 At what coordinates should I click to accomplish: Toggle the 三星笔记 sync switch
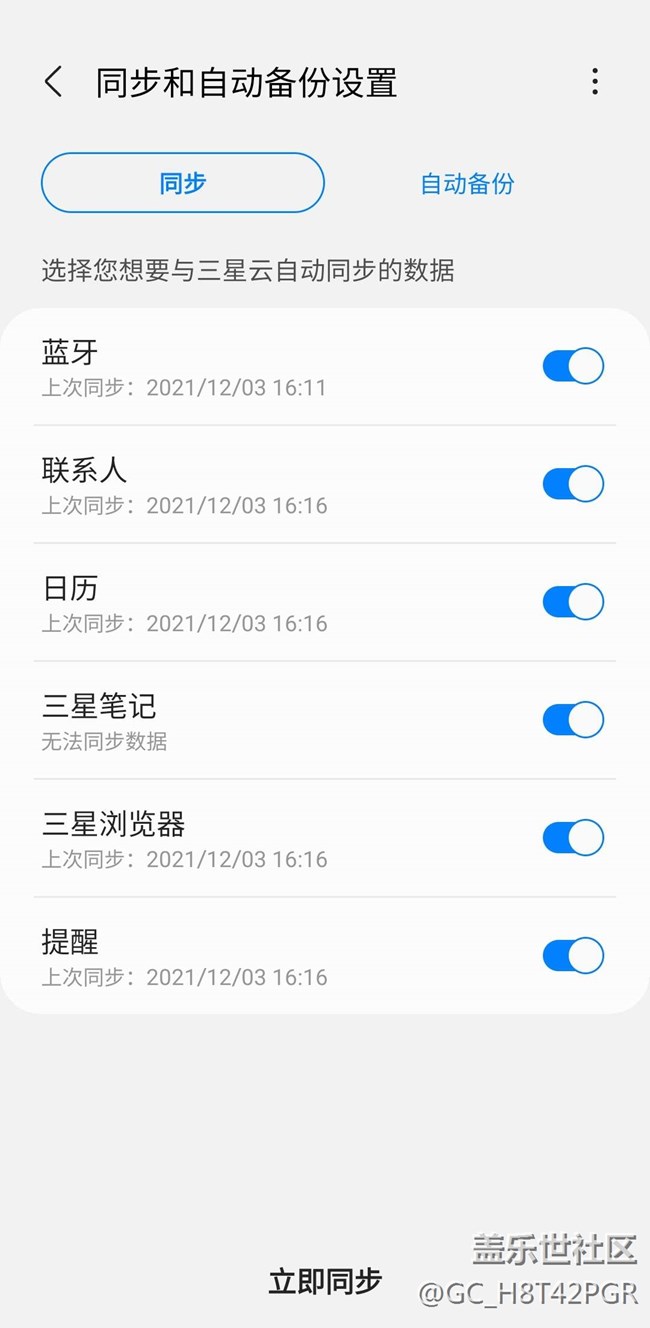point(573,720)
